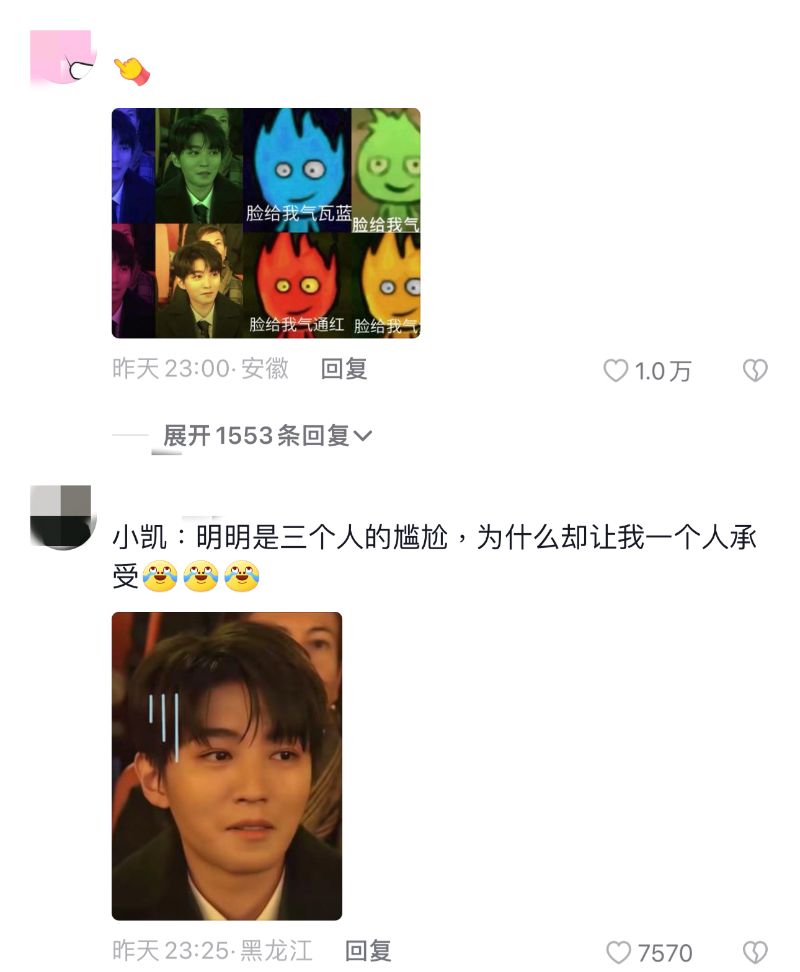Like the comment with 7570 likes

pyautogui.click(x=620, y=952)
